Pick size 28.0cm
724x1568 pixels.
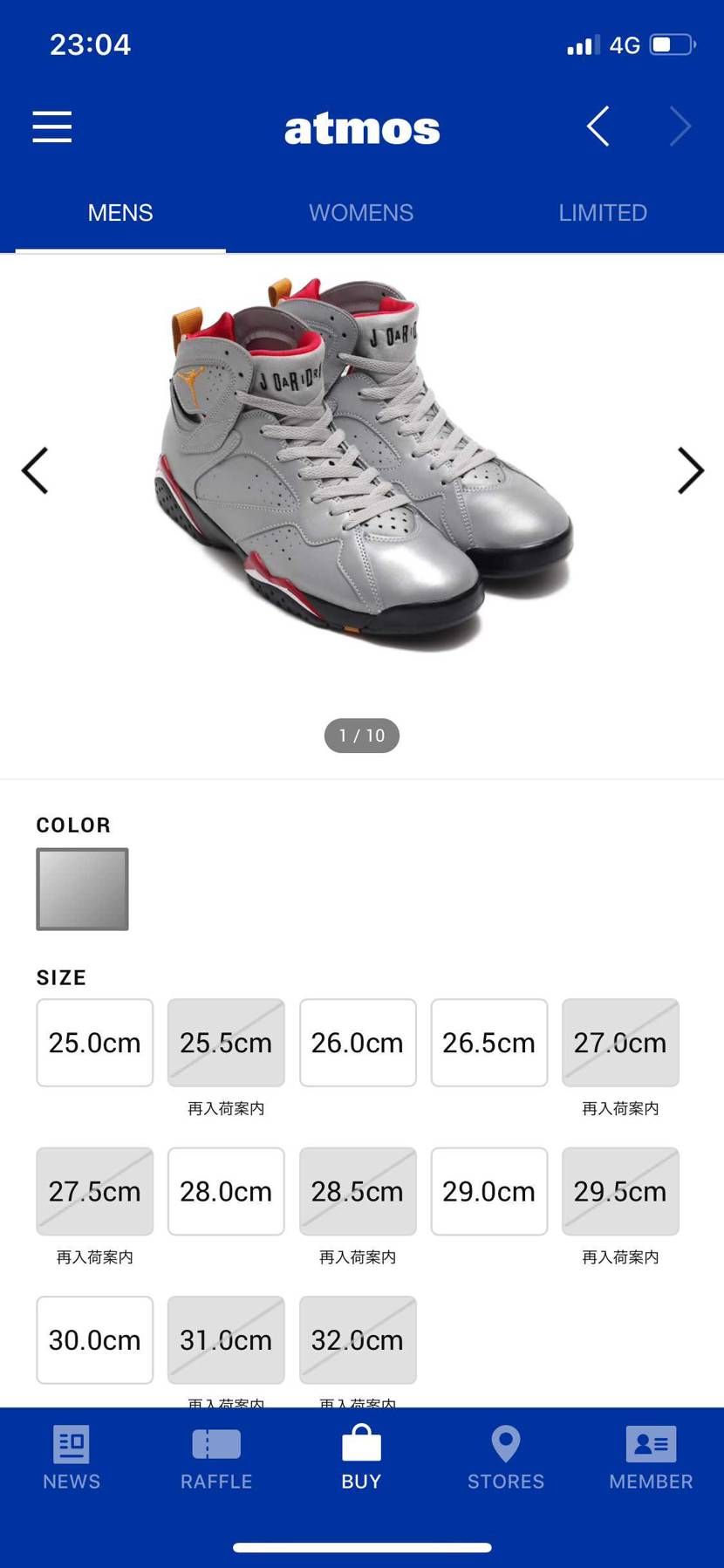click(226, 1191)
